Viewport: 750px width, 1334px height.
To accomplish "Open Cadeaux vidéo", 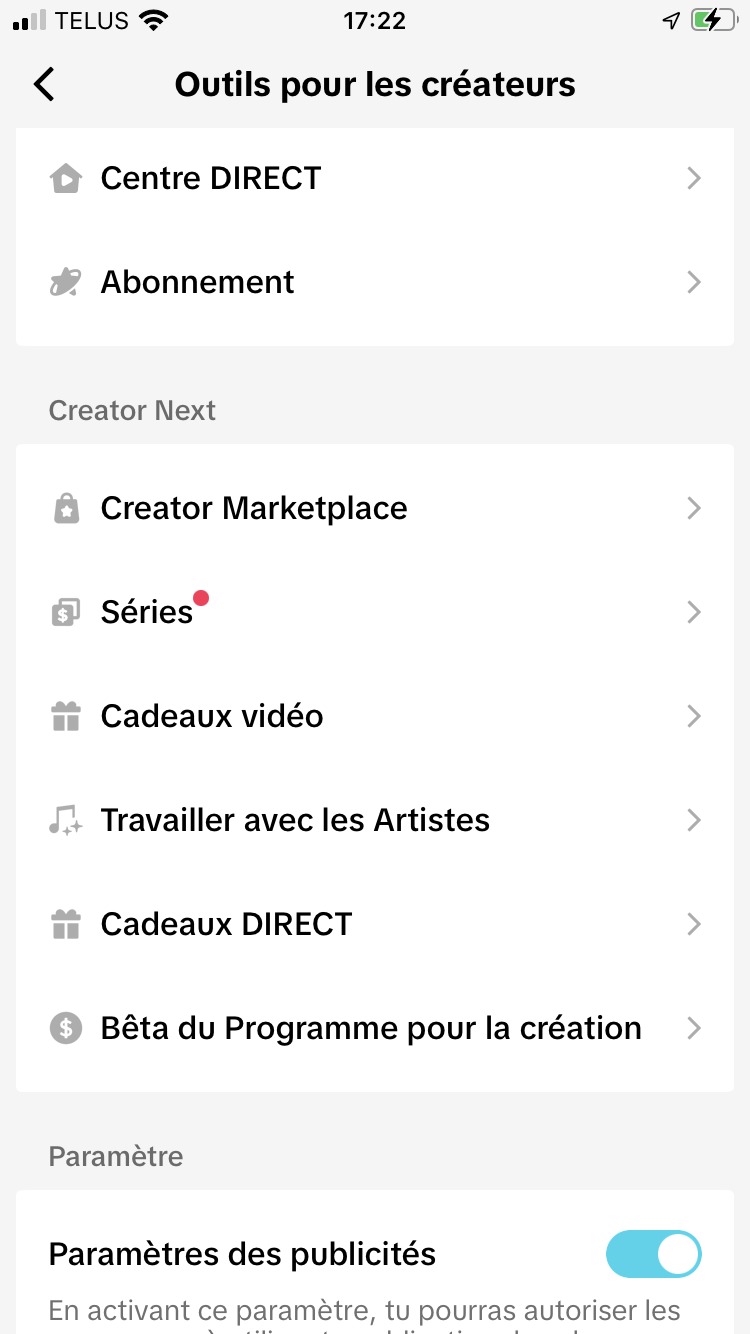I will [x=375, y=716].
